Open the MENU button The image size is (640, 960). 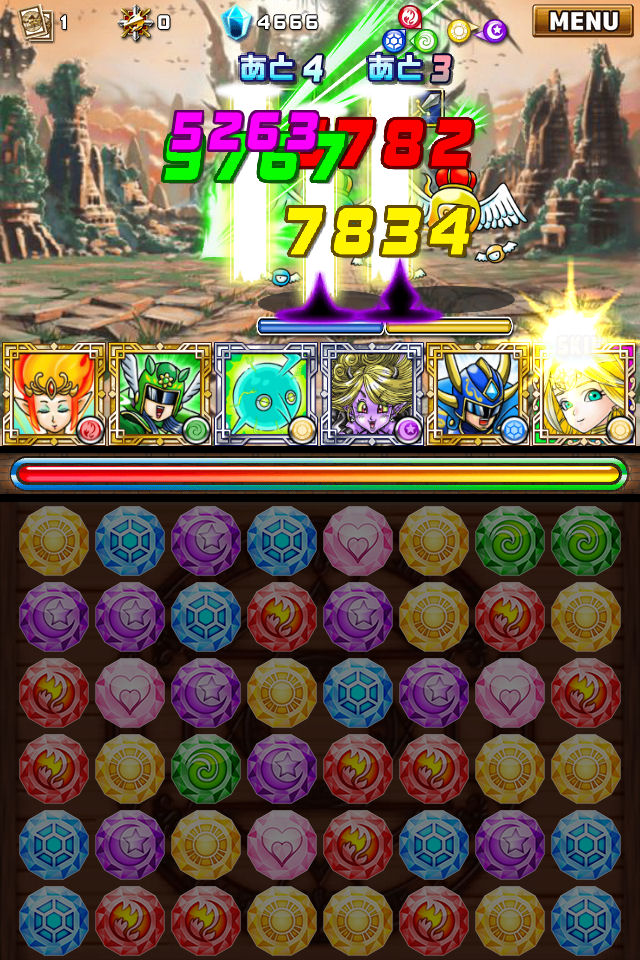coord(582,21)
